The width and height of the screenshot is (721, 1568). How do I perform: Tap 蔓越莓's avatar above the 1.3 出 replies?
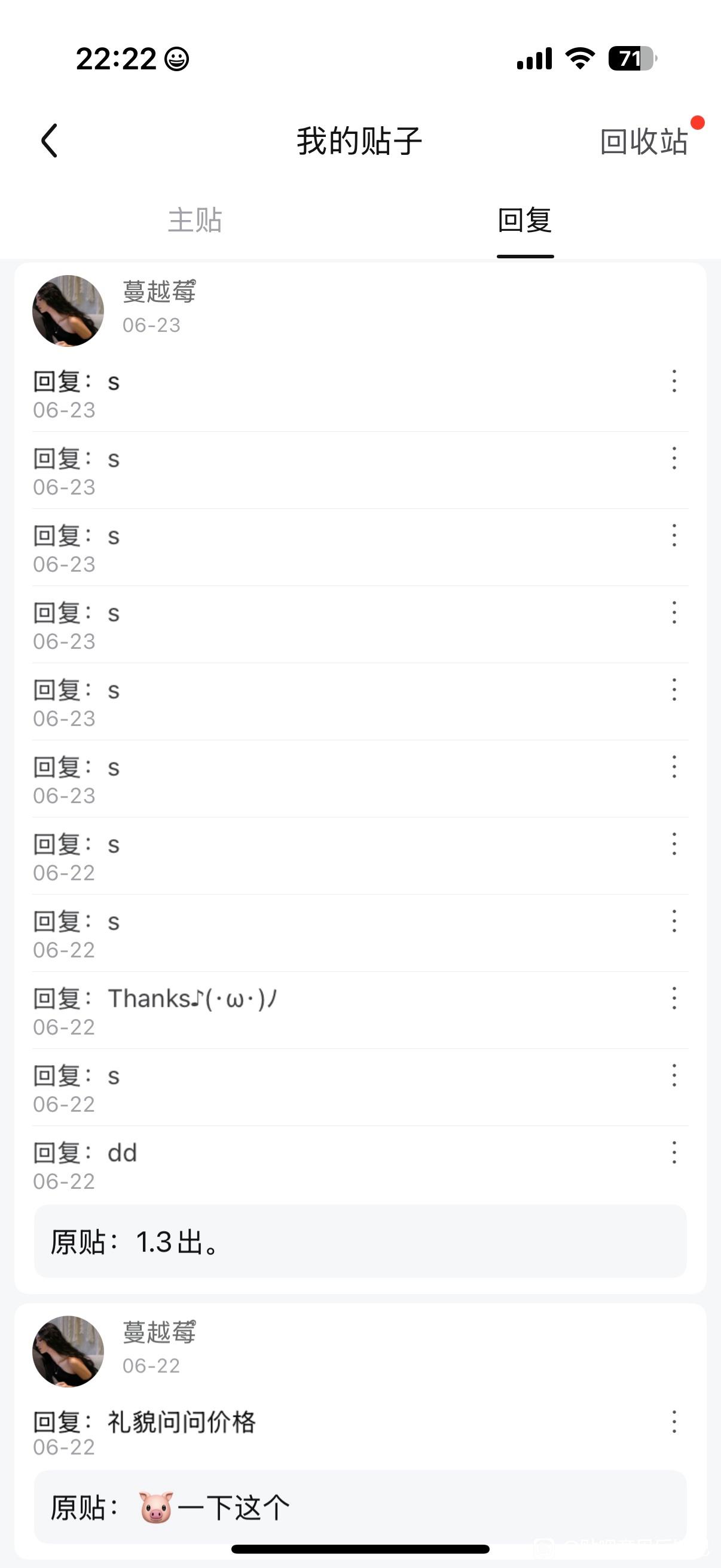(x=68, y=311)
